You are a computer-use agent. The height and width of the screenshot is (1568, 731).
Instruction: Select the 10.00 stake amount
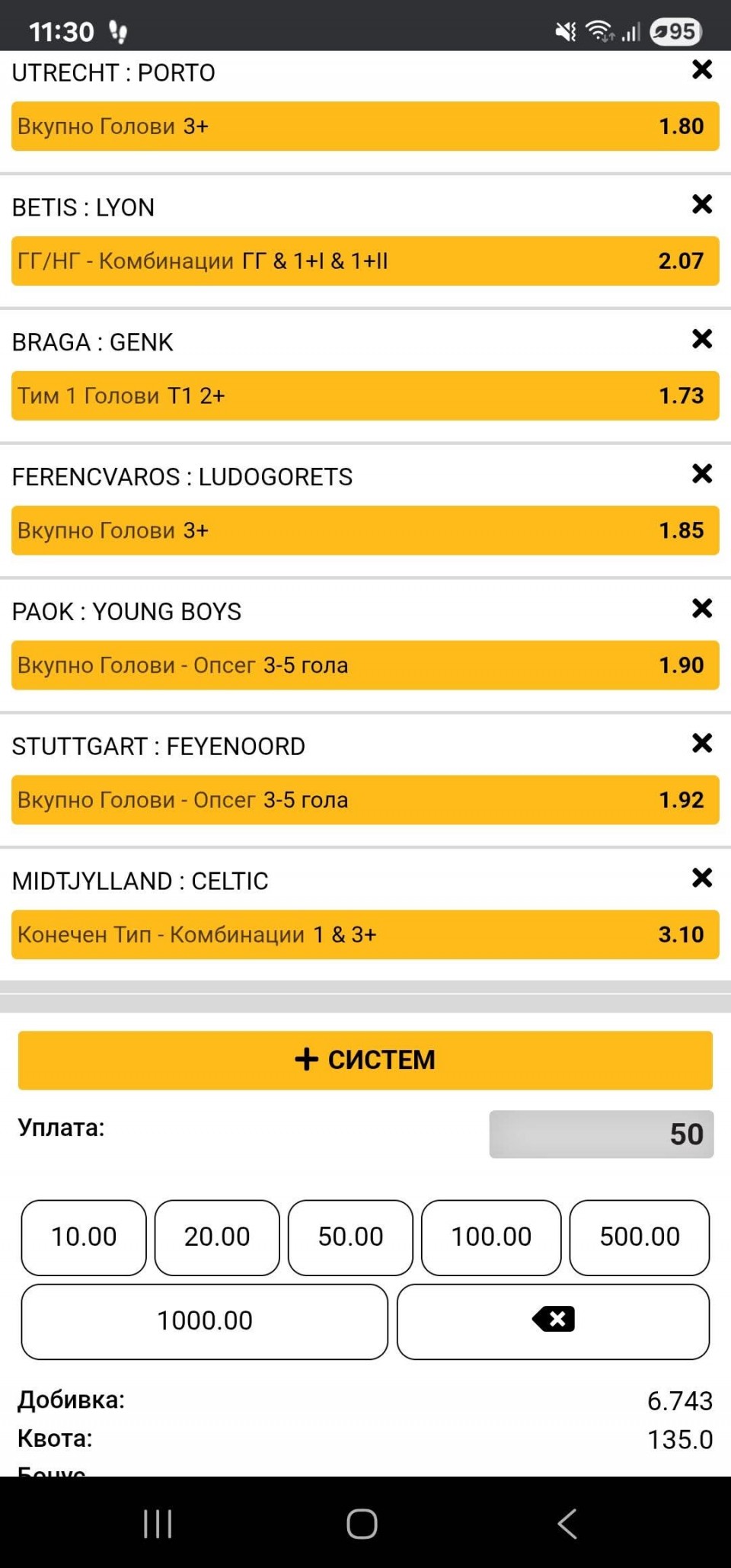84,1237
